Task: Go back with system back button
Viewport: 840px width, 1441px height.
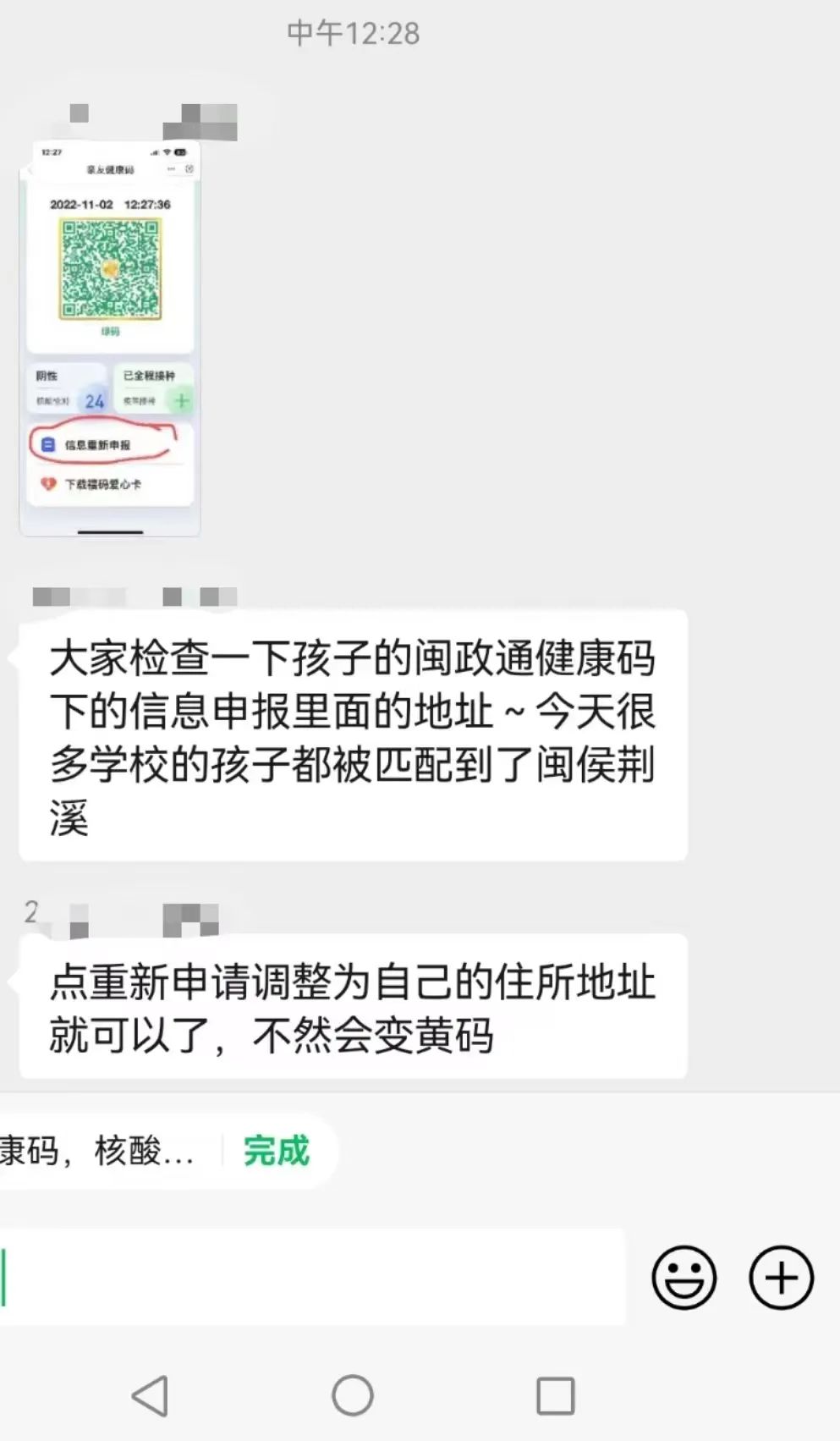Action: click(151, 1396)
